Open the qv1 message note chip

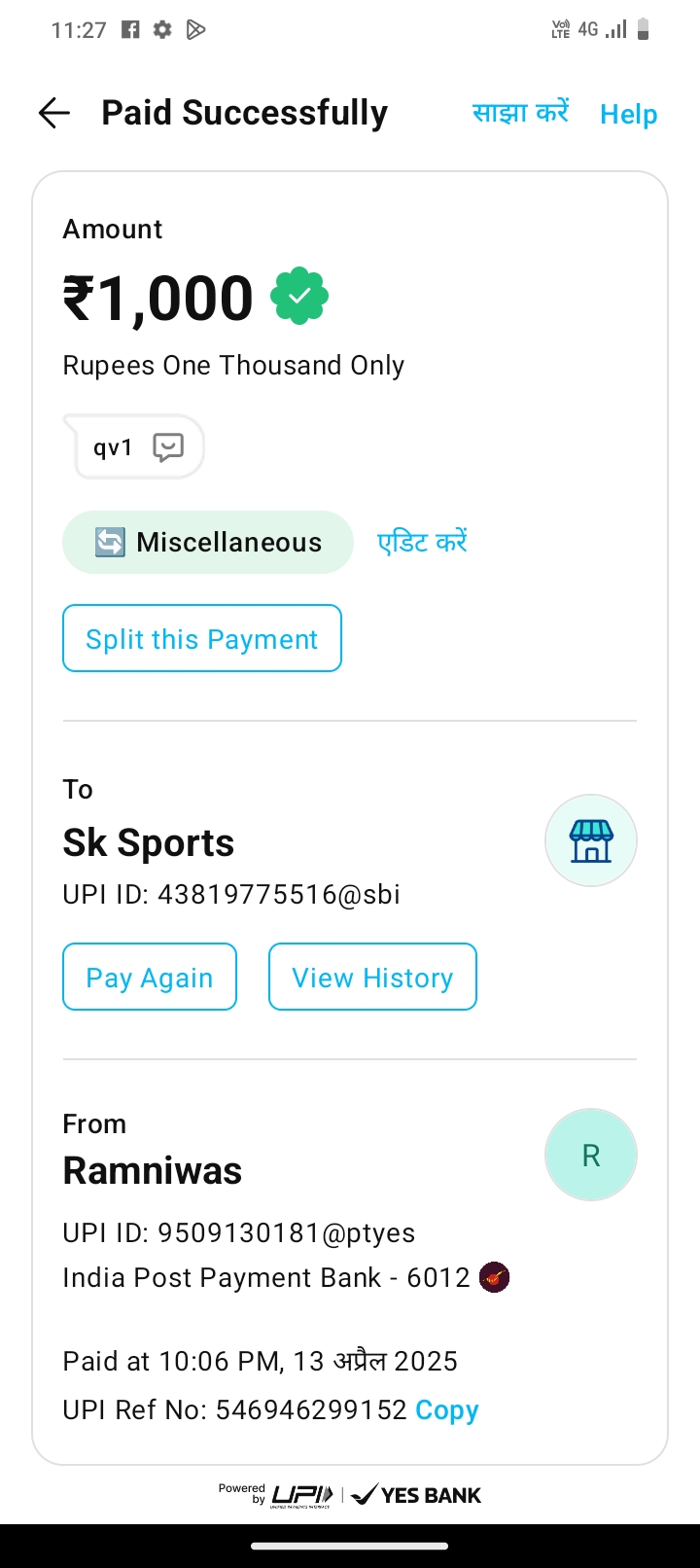137,447
